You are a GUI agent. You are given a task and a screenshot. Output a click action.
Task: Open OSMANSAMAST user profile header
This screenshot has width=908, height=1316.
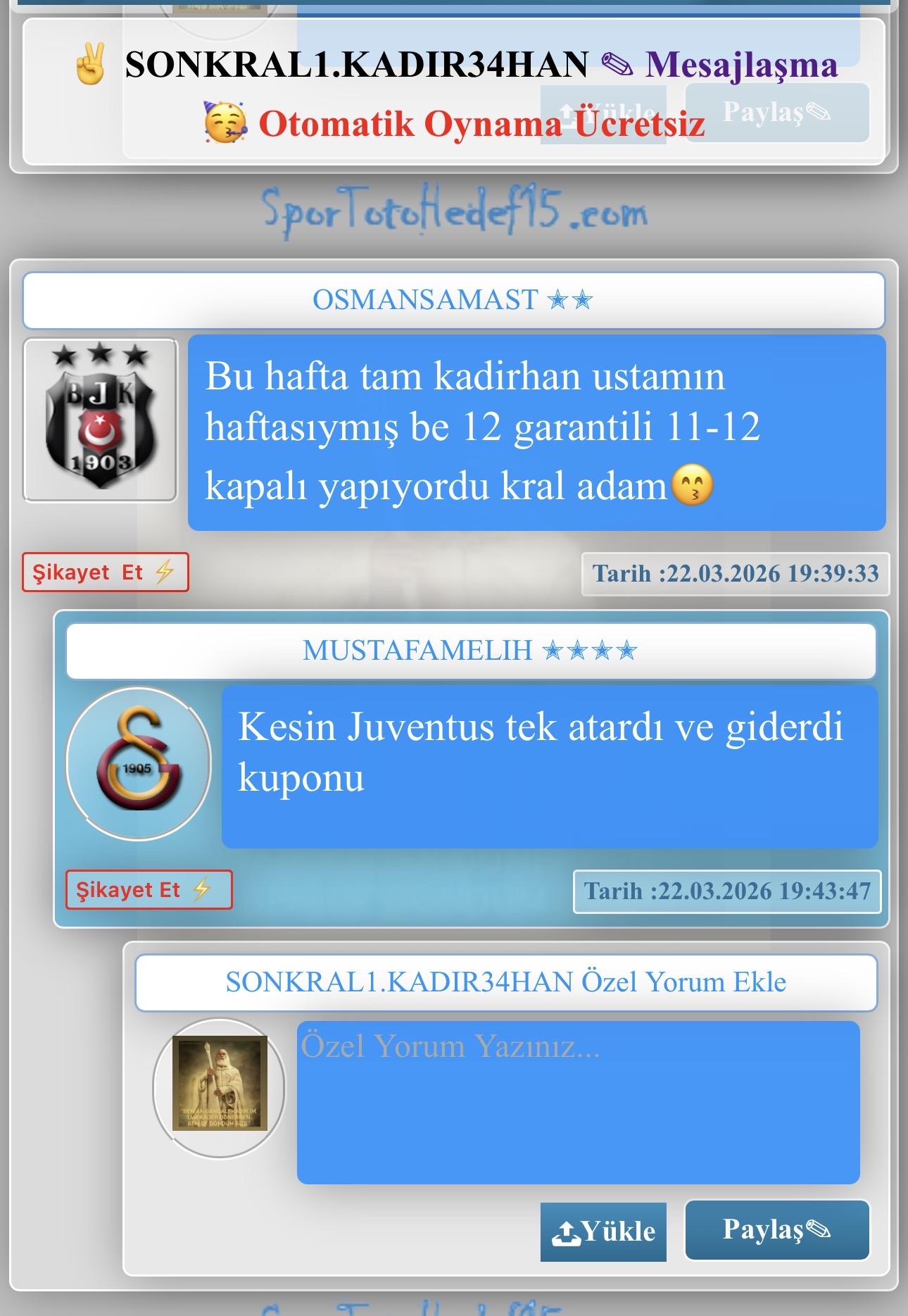(x=453, y=301)
